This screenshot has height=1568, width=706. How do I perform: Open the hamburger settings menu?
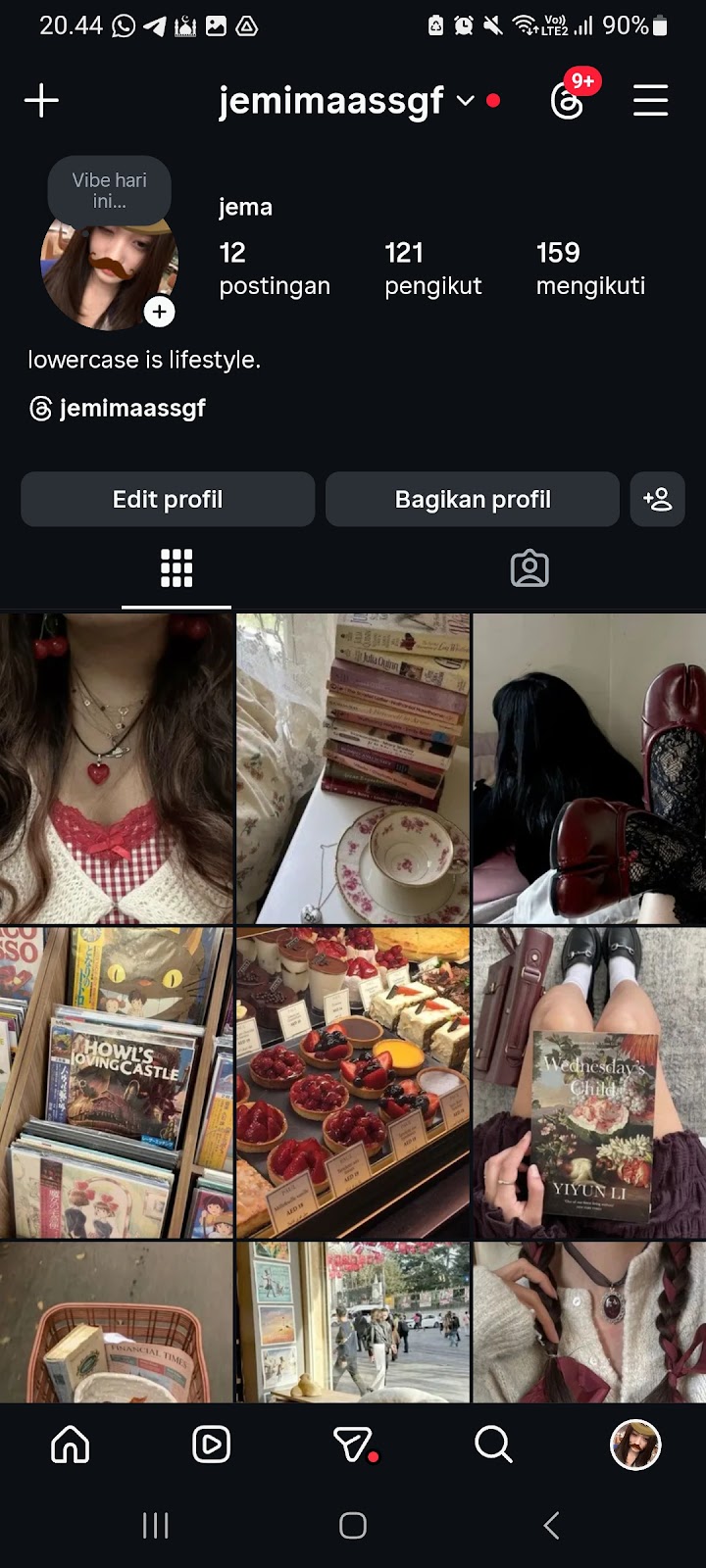[x=650, y=100]
